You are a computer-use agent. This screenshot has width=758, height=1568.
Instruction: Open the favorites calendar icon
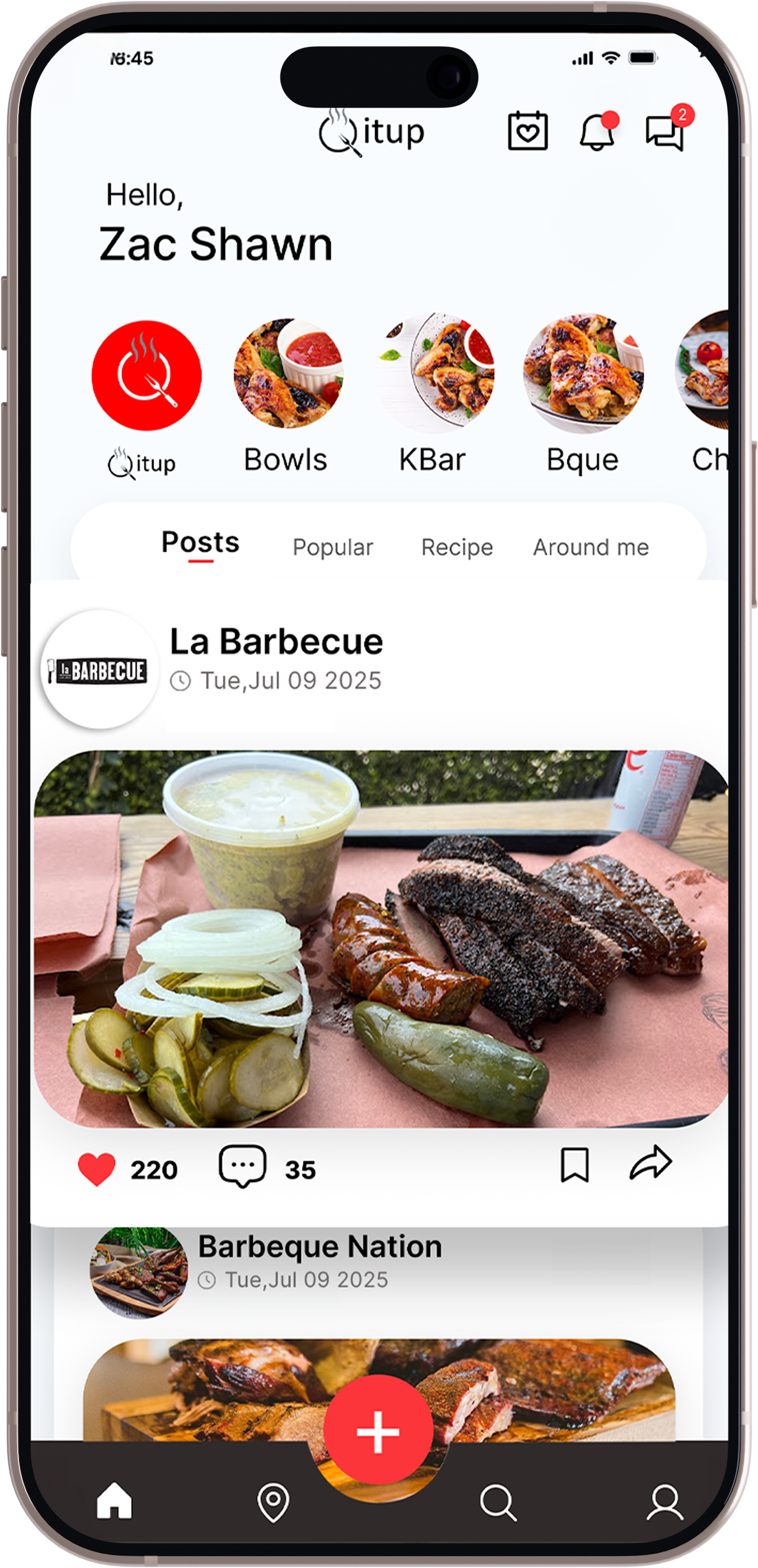(x=527, y=130)
